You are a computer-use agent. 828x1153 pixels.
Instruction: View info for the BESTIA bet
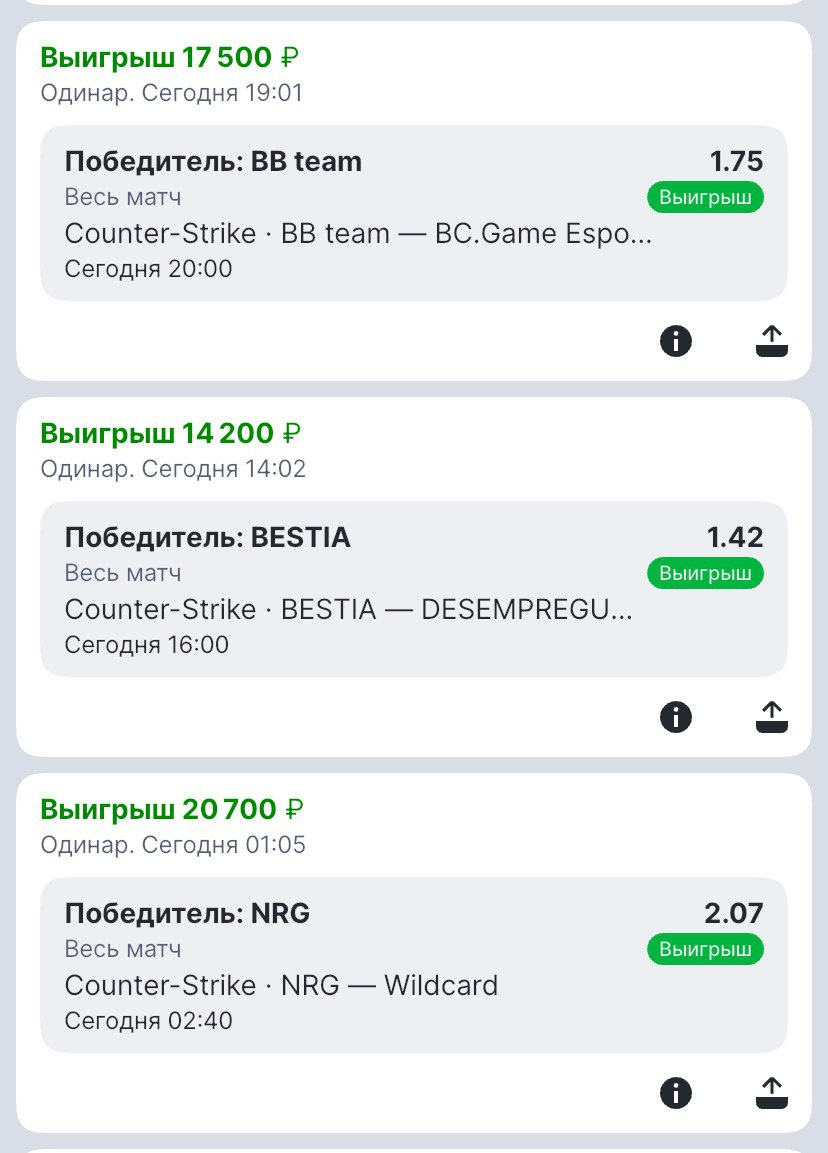(x=676, y=717)
